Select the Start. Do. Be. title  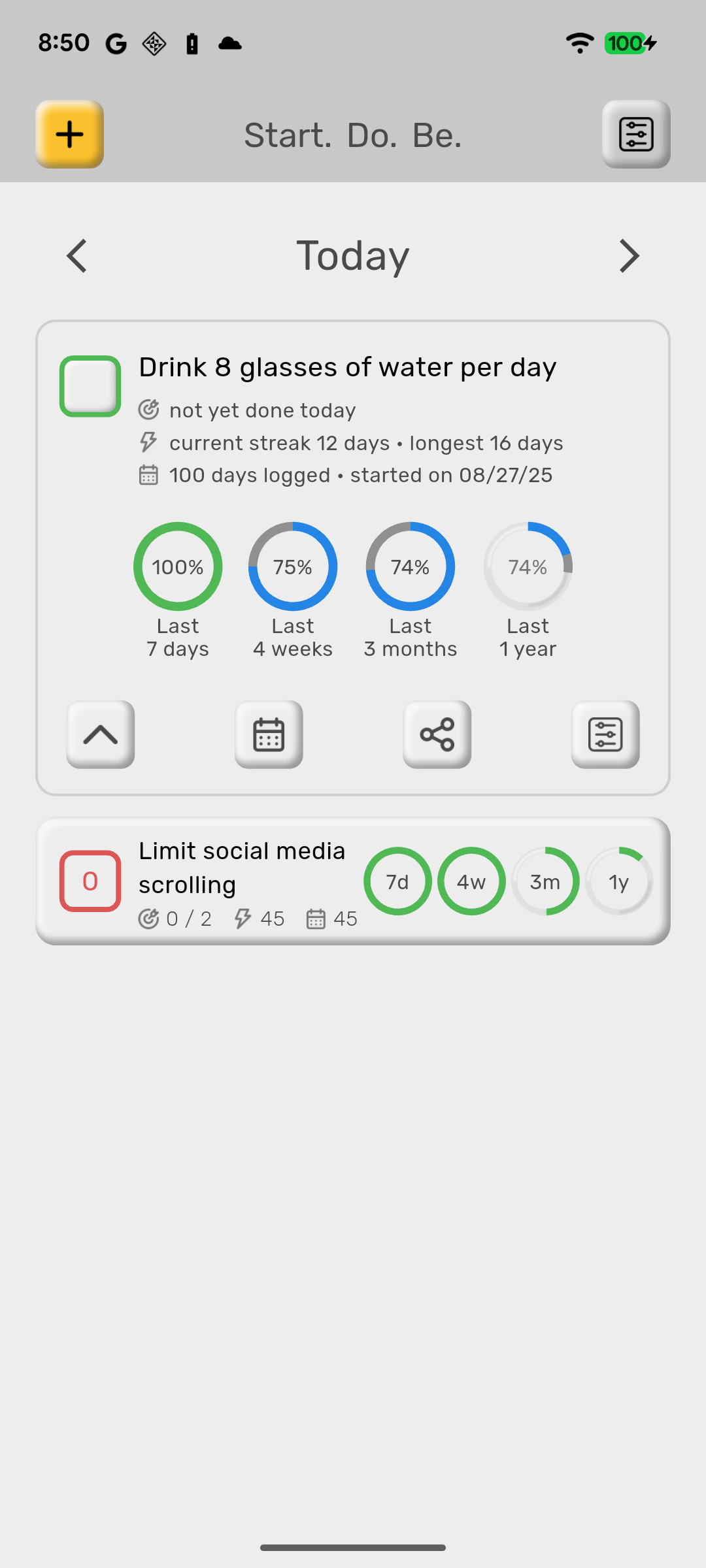pyautogui.click(x=352, y=135)
